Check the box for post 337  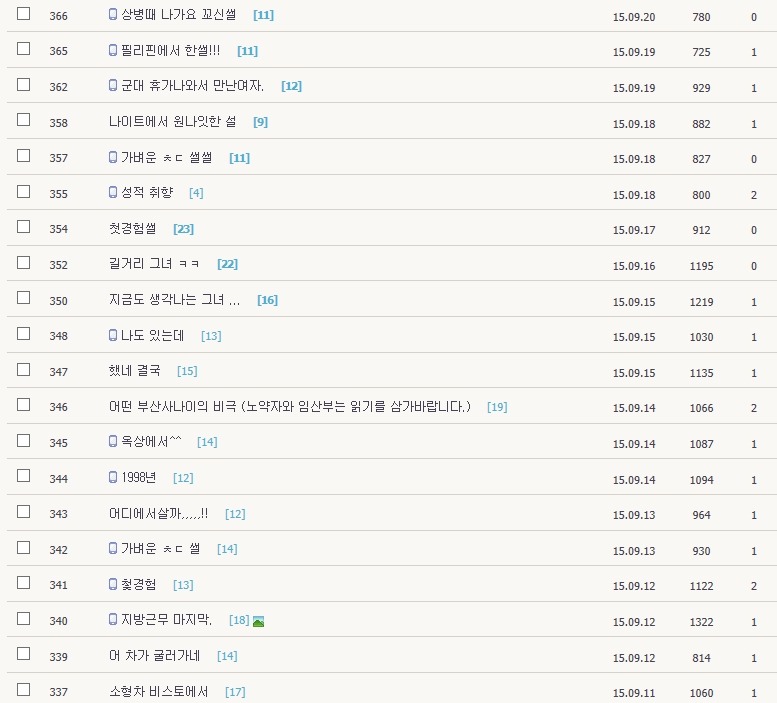click(24, 690)
